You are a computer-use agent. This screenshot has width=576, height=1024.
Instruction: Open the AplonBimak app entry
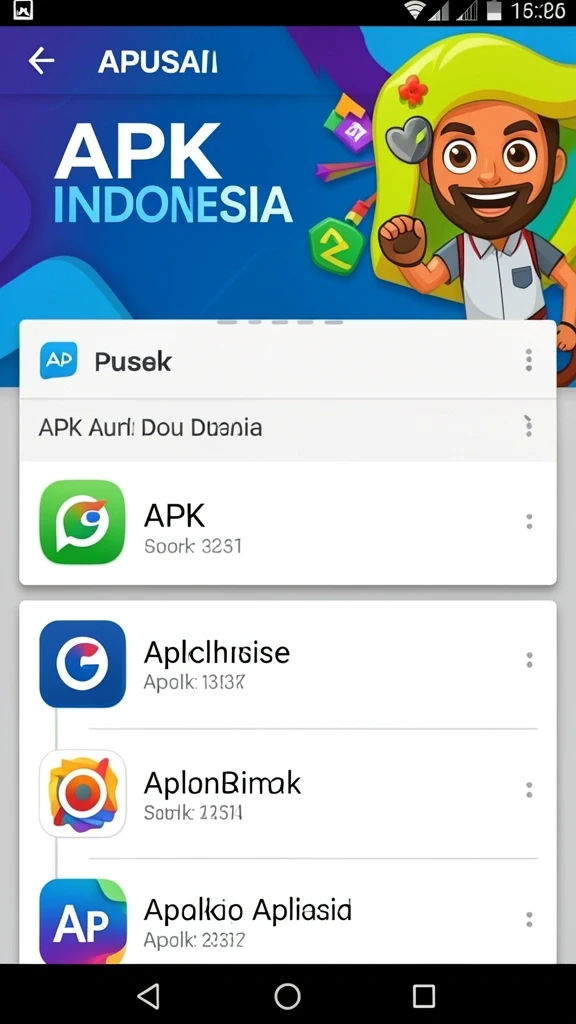click(288, 793)
